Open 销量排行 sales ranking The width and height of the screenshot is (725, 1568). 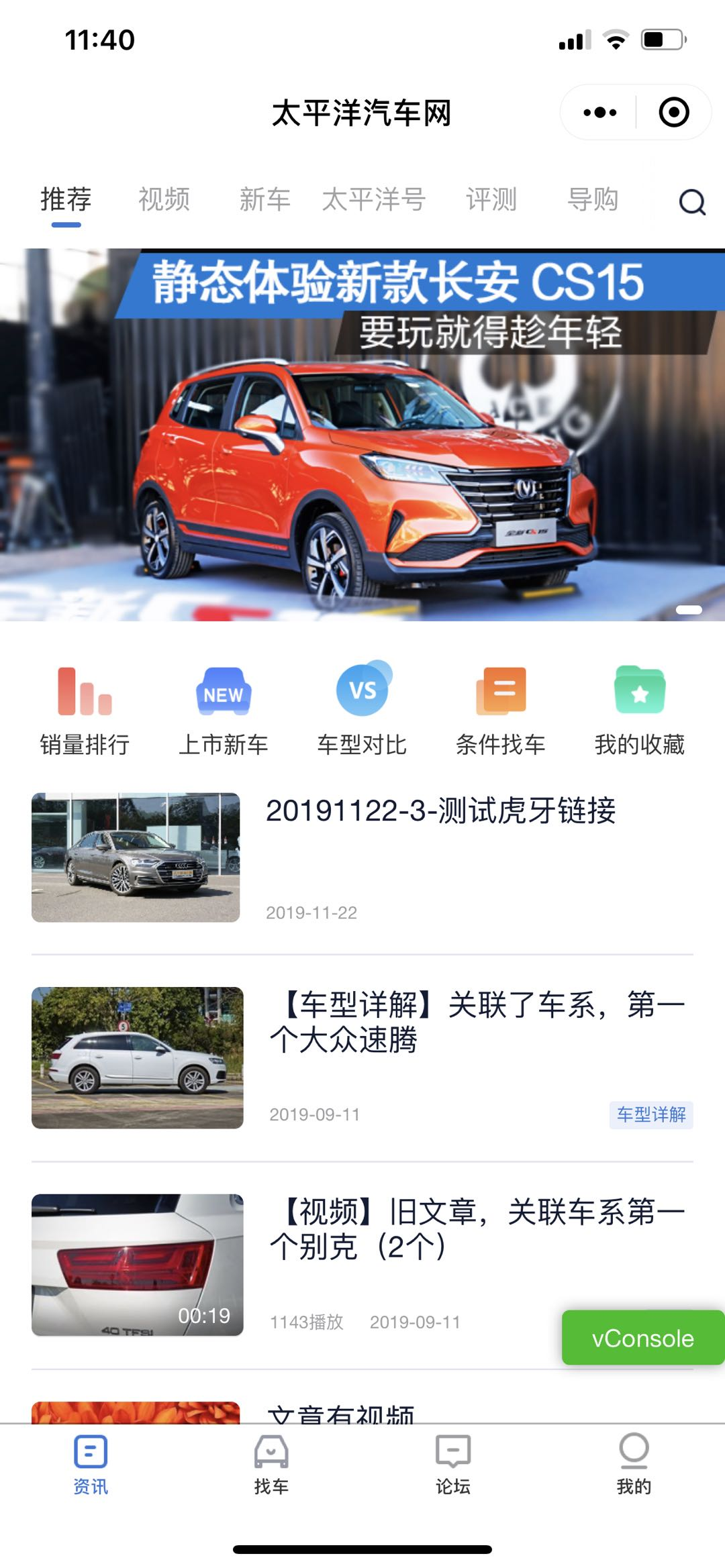click(85, 711)
